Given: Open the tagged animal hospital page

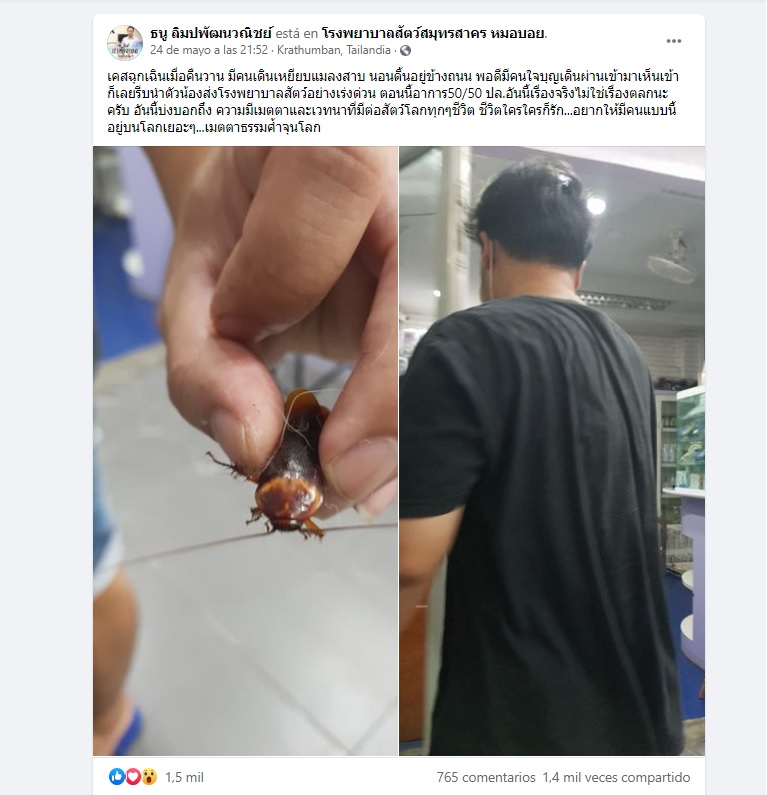Looking at the screenshot, I should pos(434,33).
